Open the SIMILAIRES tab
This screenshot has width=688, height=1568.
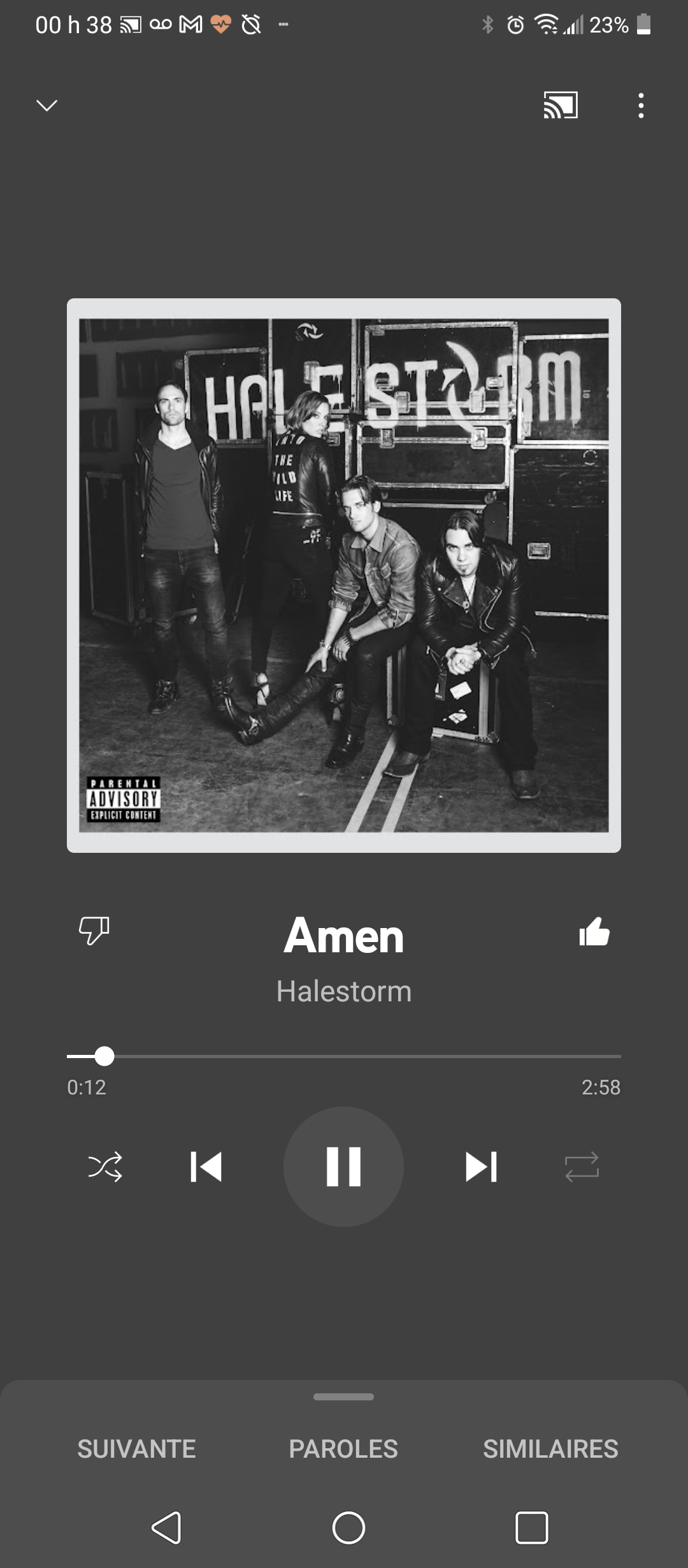point(550,1449)
